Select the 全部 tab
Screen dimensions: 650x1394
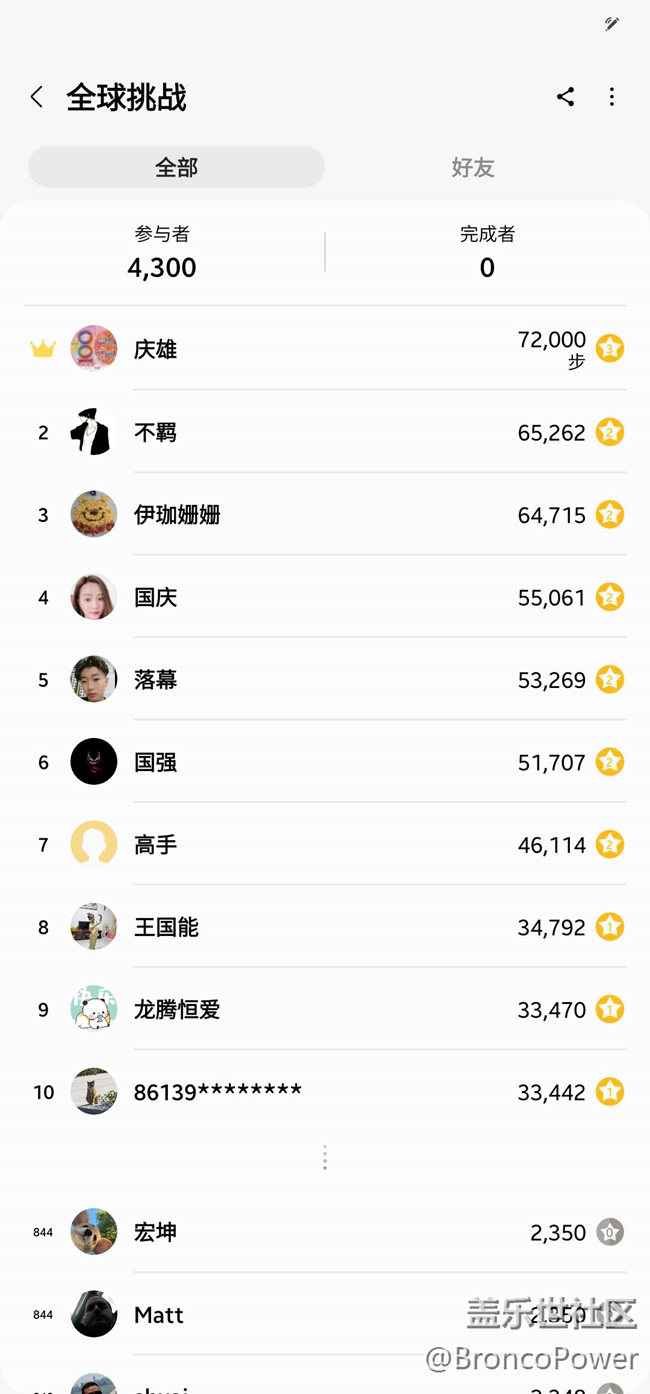[x=176, y=167]
